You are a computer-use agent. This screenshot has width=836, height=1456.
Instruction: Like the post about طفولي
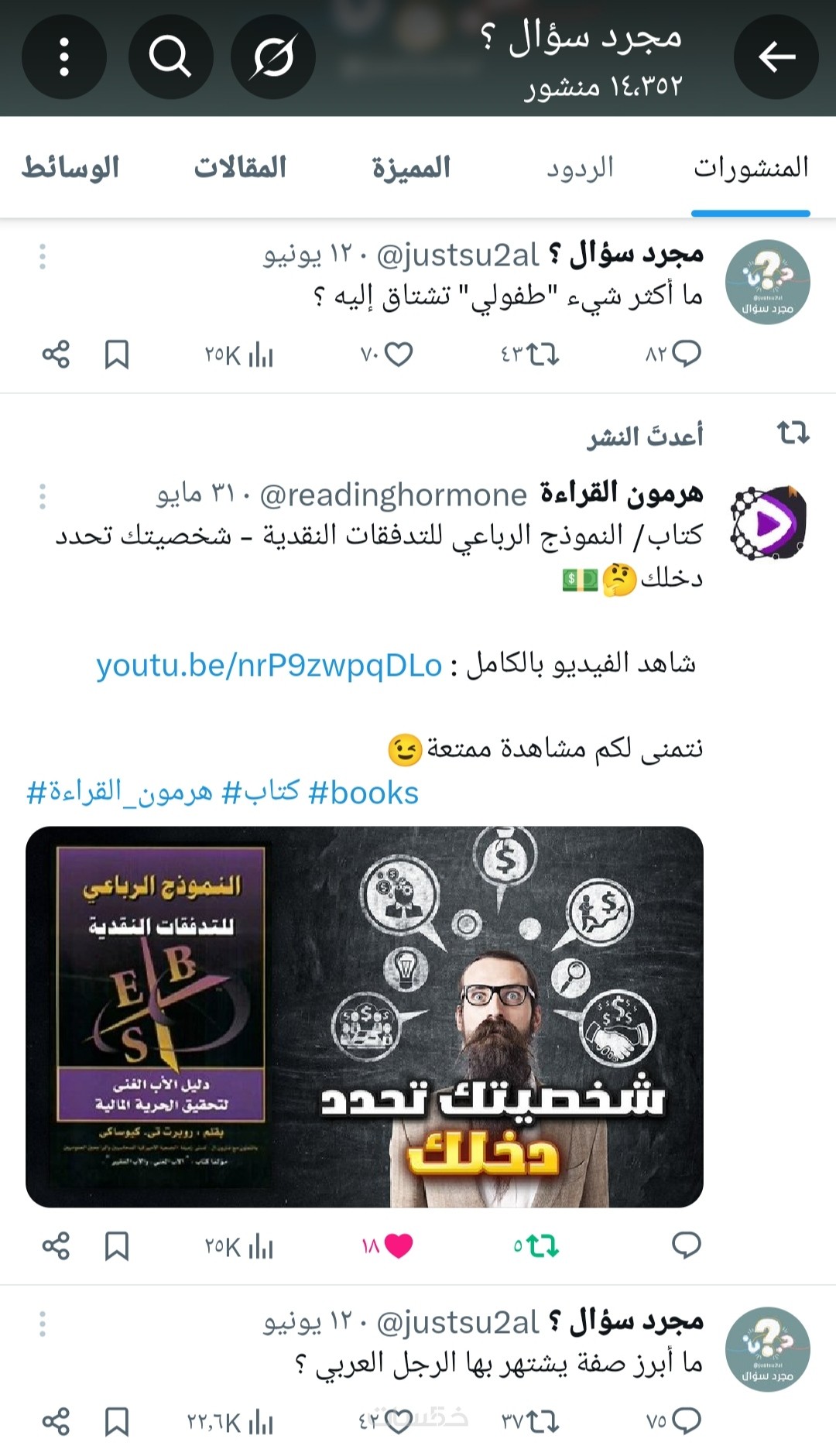pyautogui.click(x=398, y=355)
